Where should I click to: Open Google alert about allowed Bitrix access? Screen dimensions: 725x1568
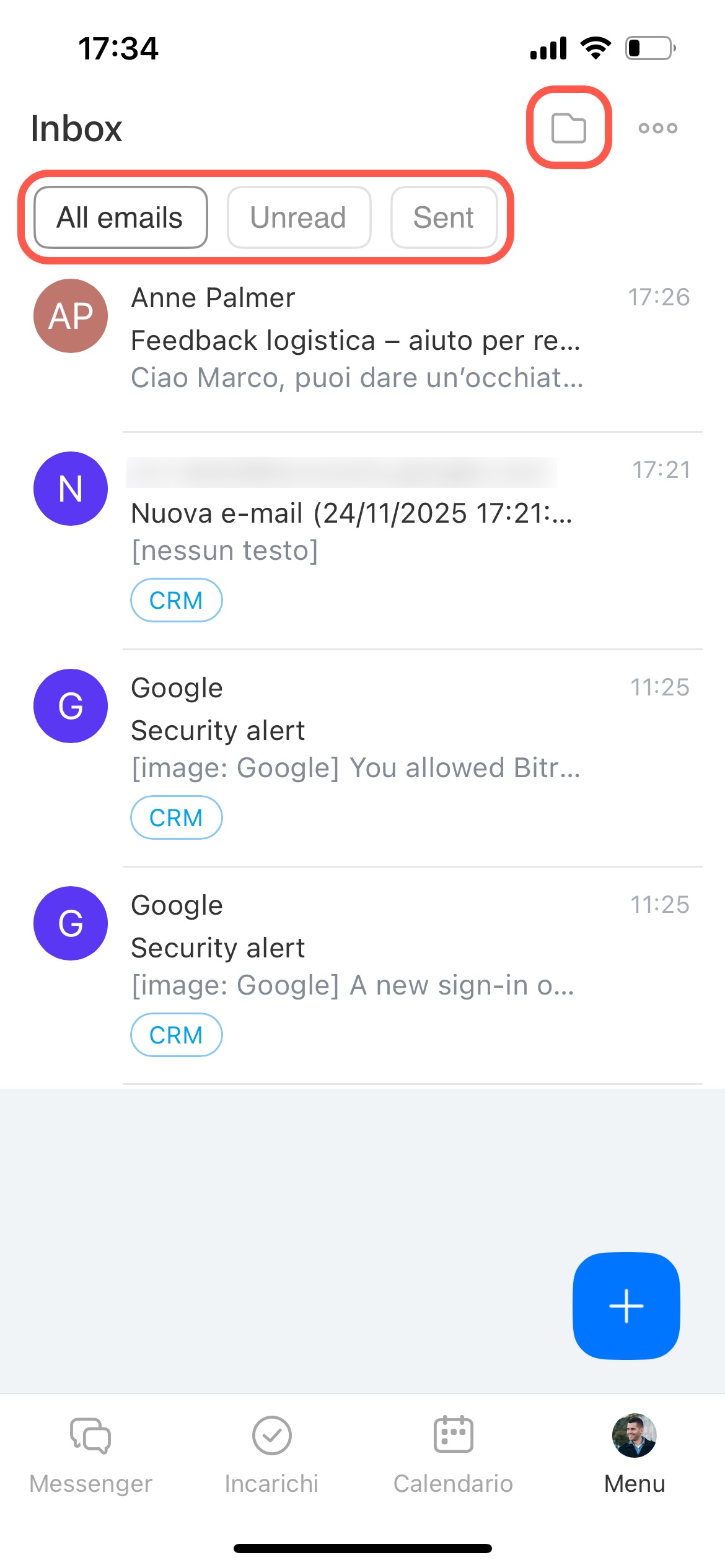point(355,731)
